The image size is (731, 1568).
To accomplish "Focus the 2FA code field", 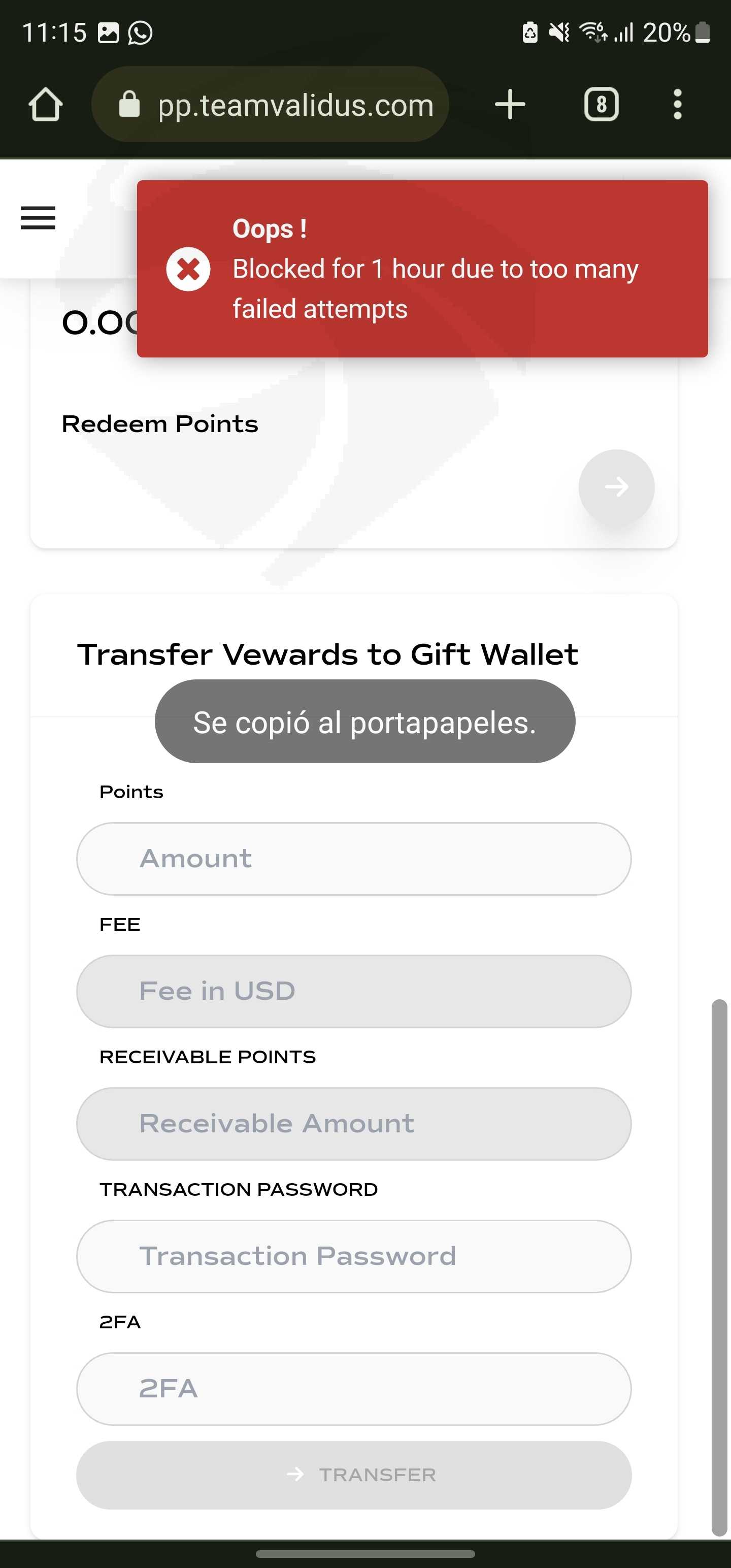I will [354, 1389].
